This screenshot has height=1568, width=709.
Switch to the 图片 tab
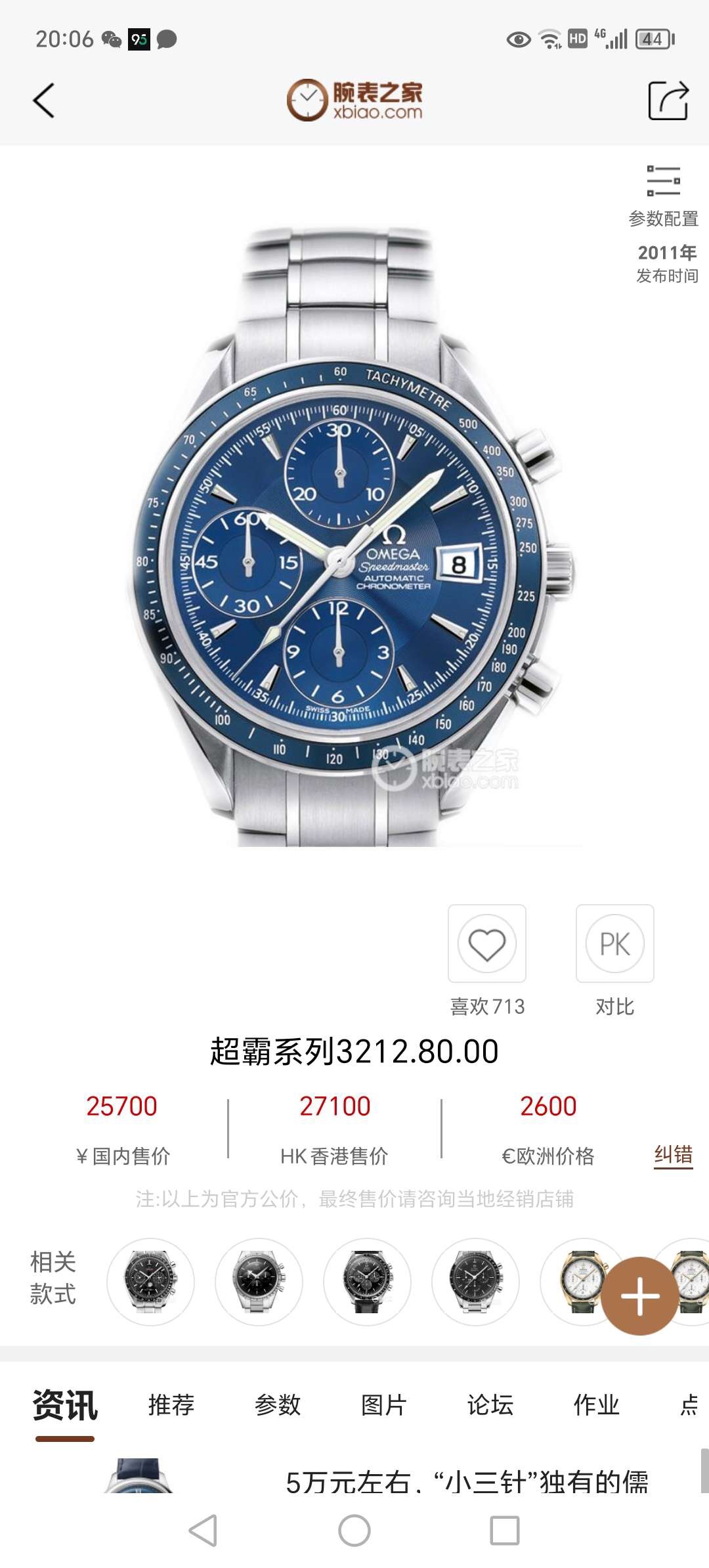pyautogui.click(x=384, y=1405)
